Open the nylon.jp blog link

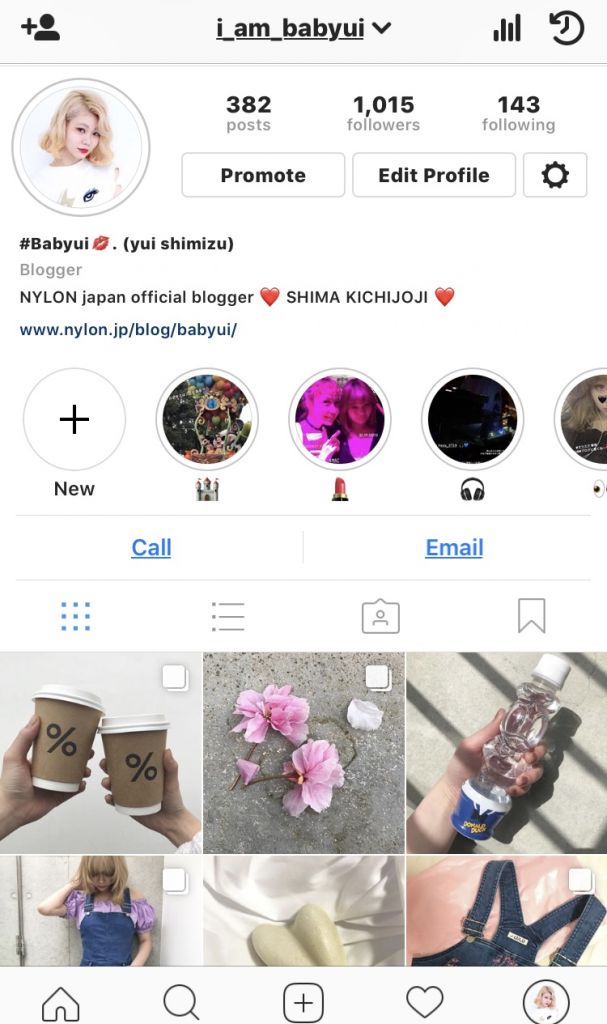click(128, 329)
